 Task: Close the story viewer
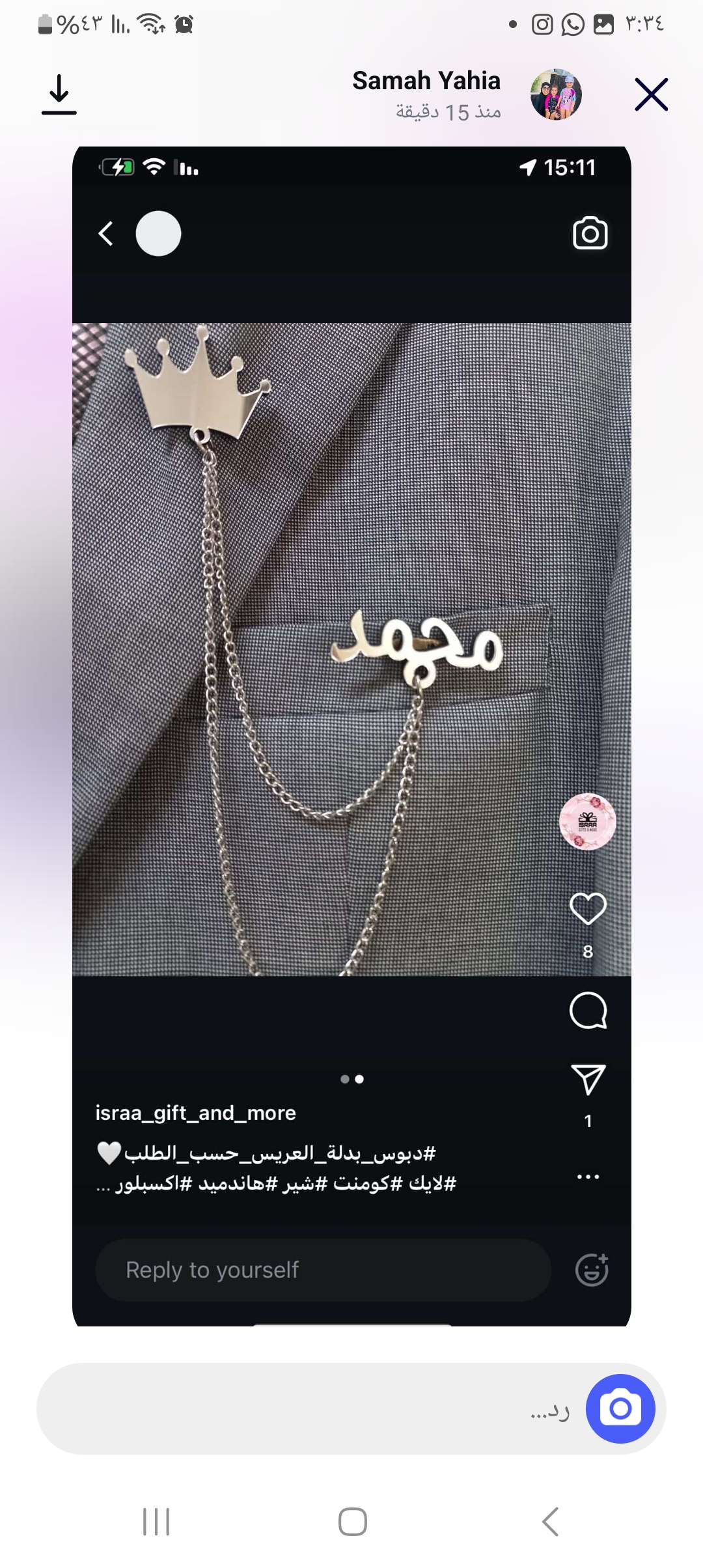click(651, 95)
